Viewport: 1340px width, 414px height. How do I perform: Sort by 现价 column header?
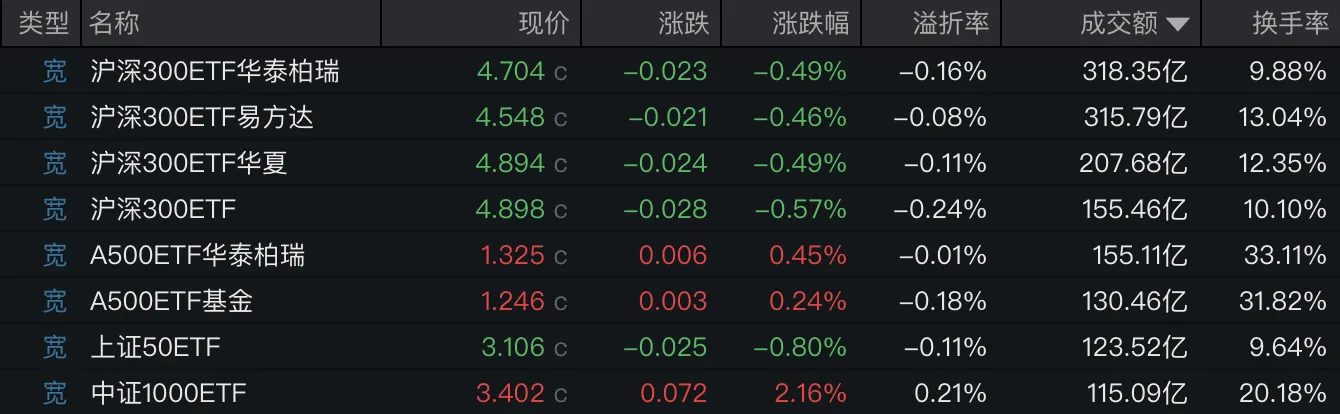[x=543, y=23]
